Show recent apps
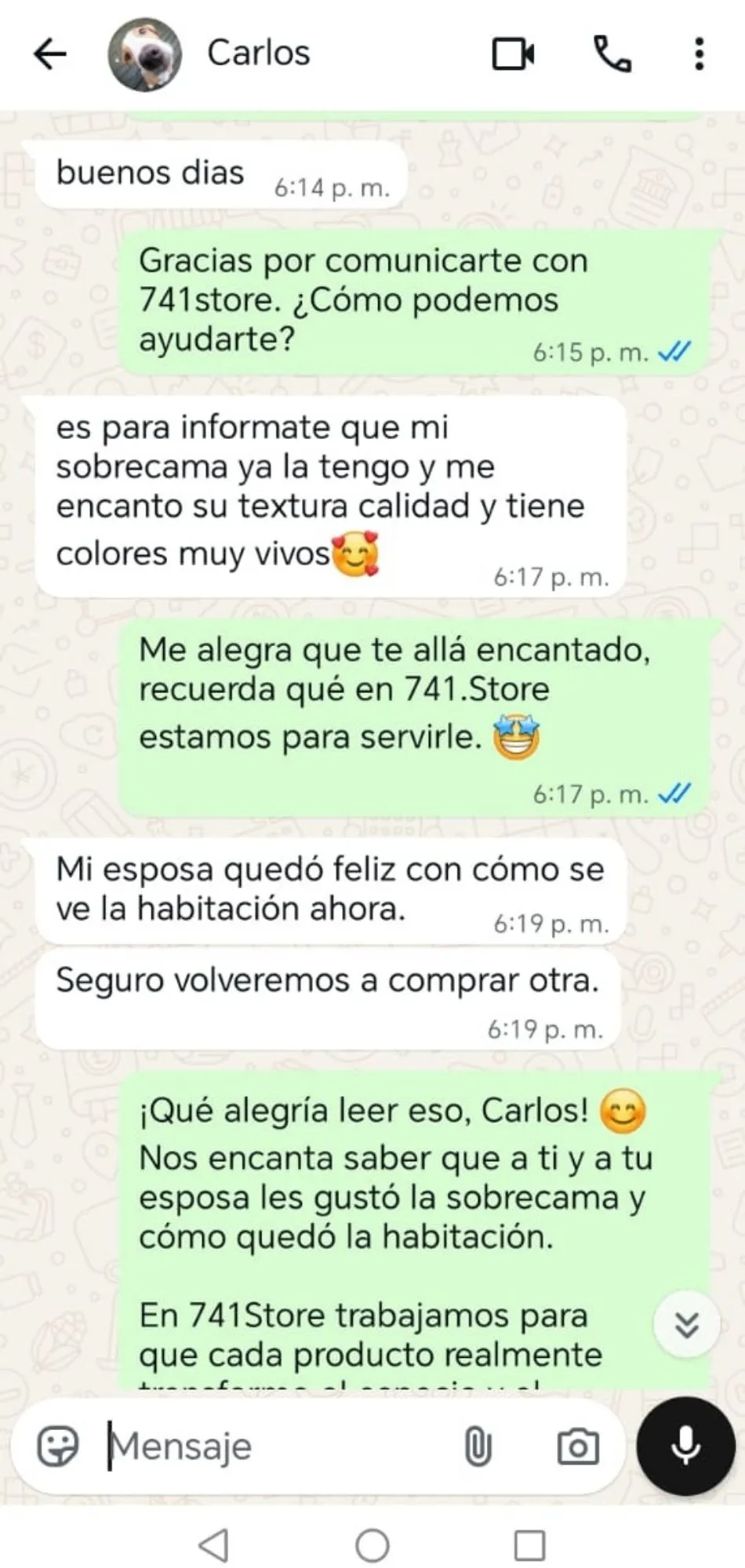 coord(529,1546)
